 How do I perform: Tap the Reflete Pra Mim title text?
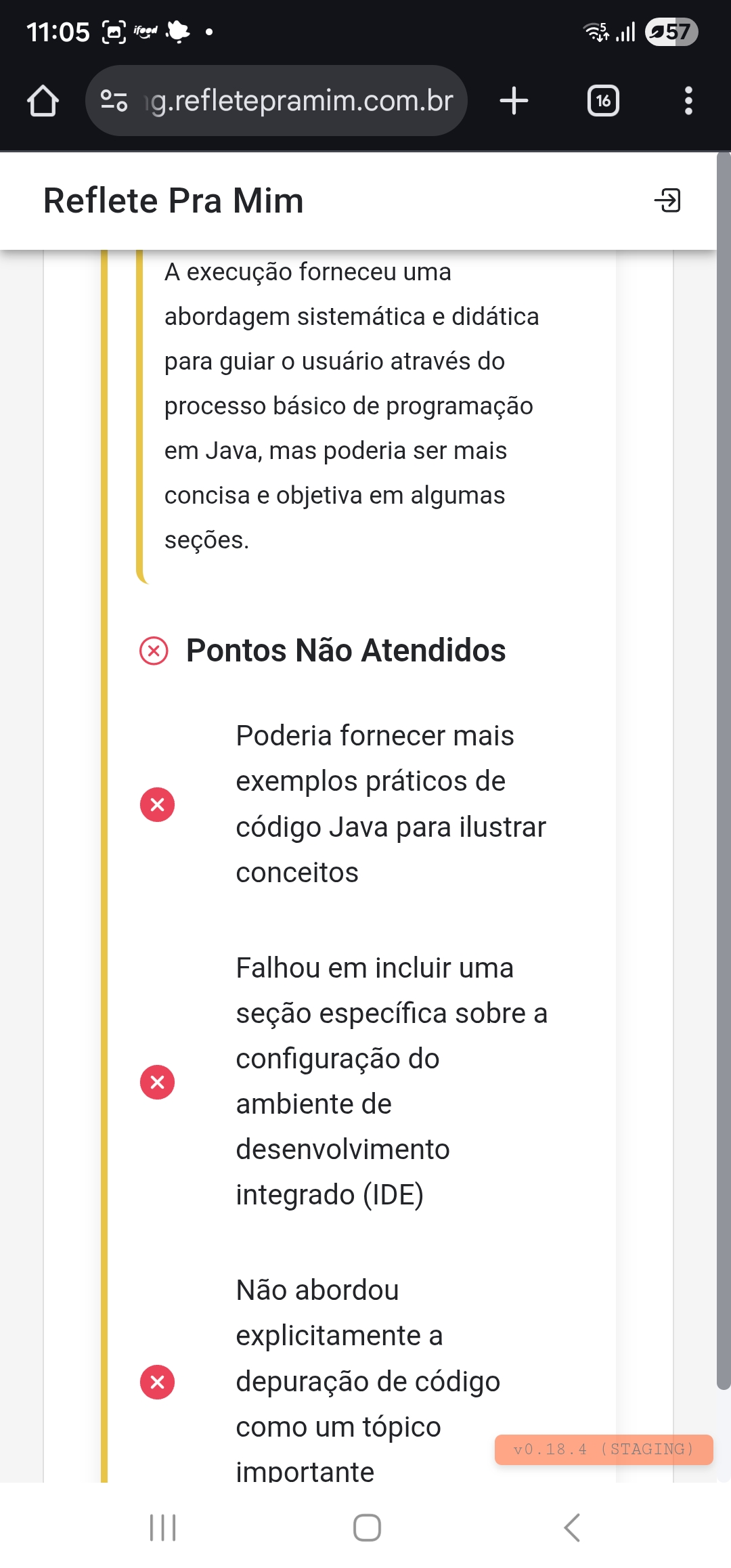pyautogui.click(x=173, y=200)
